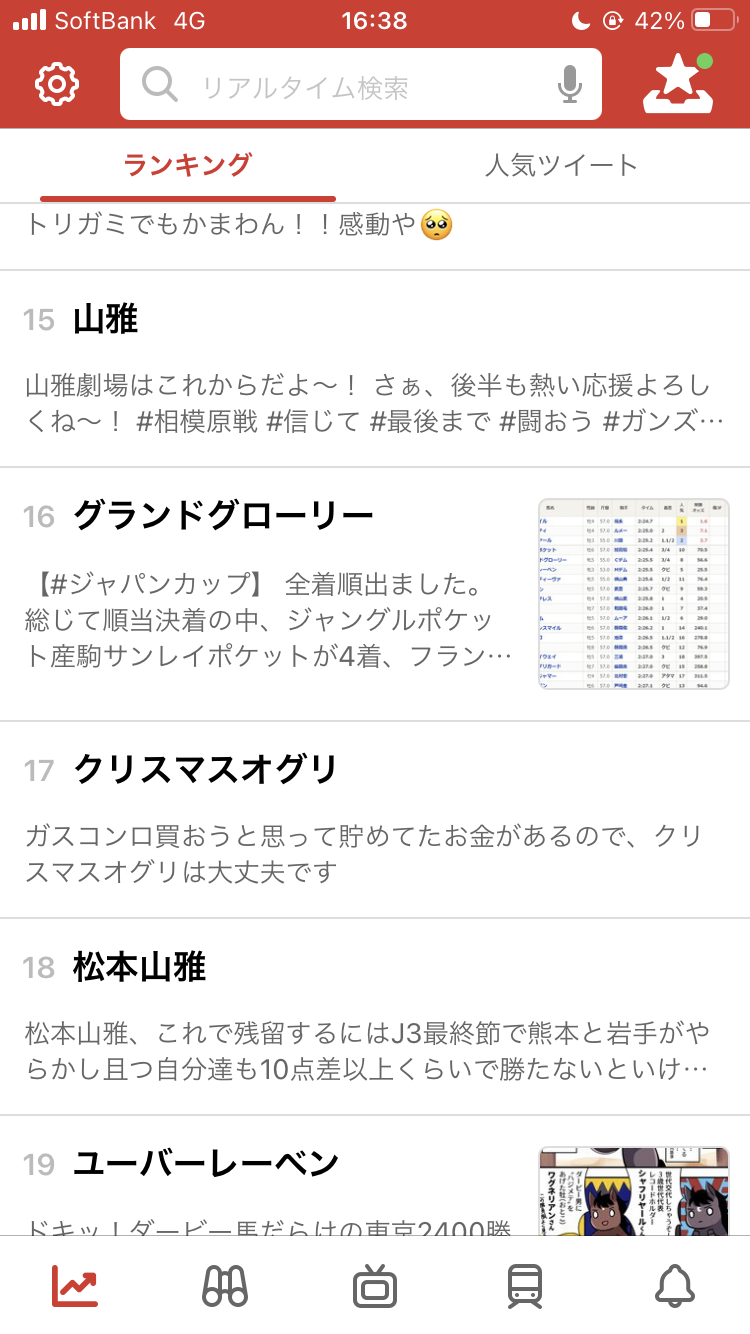Open the train tab in bottom bar
This screenshot has height=1334, width=750.
click(525, 1286)
